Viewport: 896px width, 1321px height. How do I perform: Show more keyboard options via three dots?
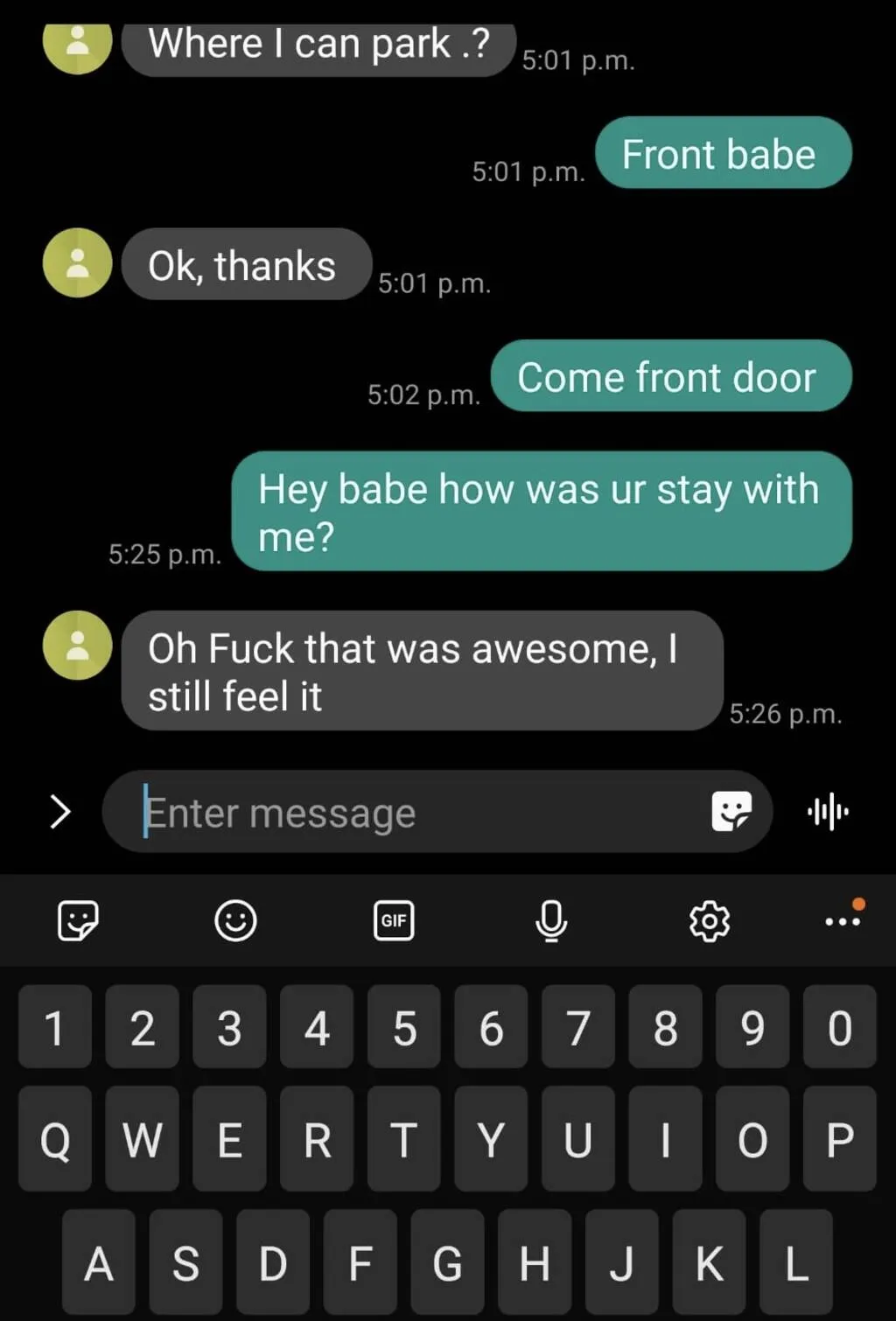click(843, 921)
